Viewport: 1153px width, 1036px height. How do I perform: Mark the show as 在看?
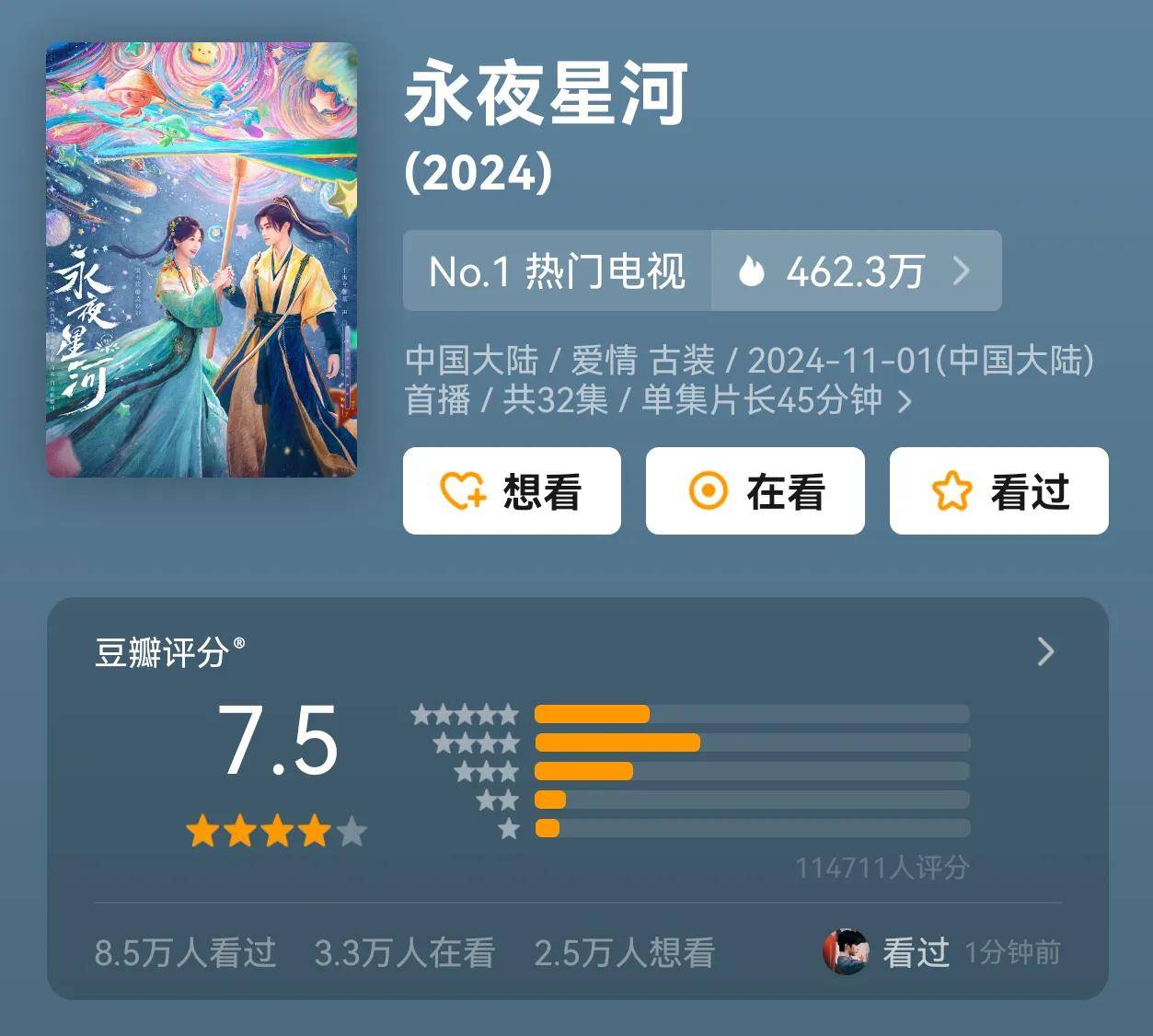click(x=755, y=491)
